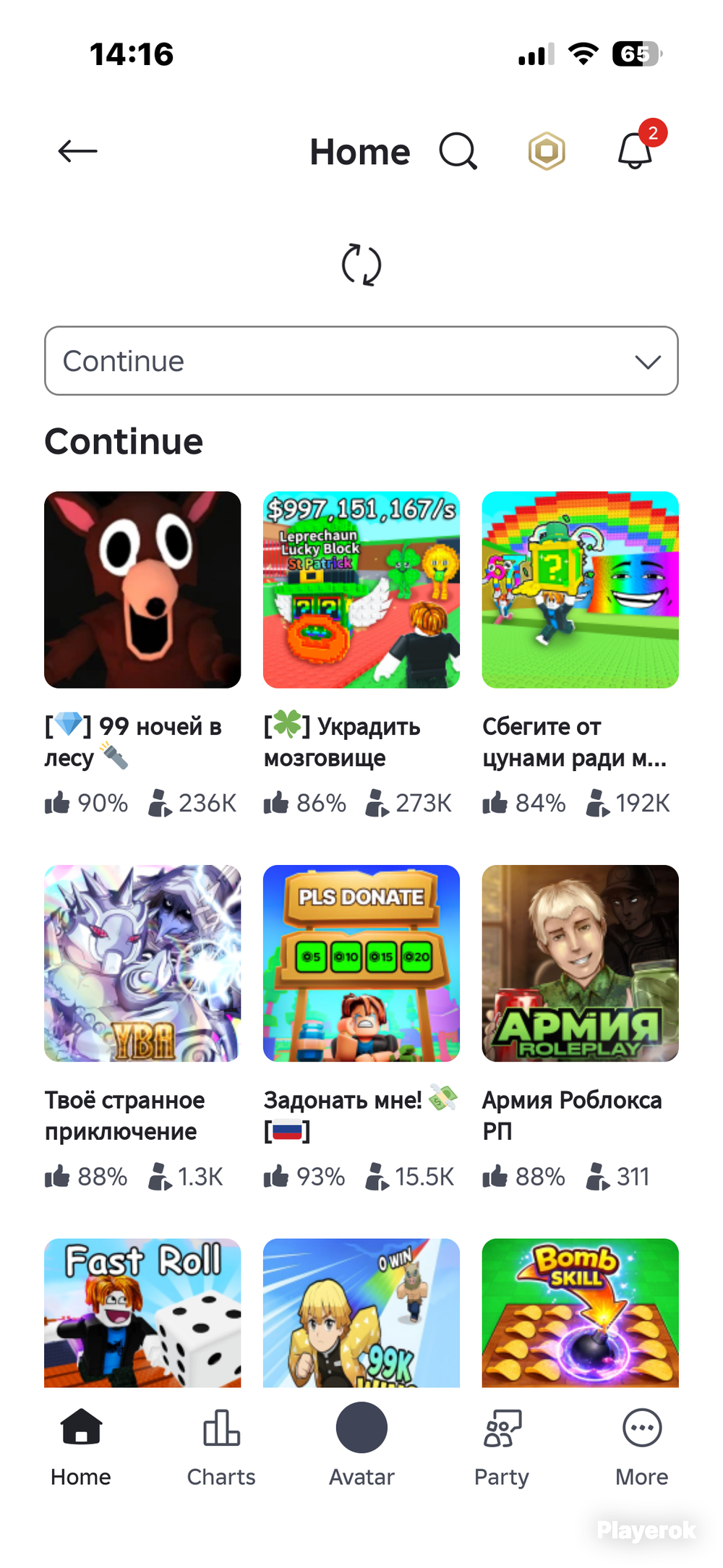Open the Robux balance icon
Screen dimensions: 723x1568
click(x=547, y=151)
